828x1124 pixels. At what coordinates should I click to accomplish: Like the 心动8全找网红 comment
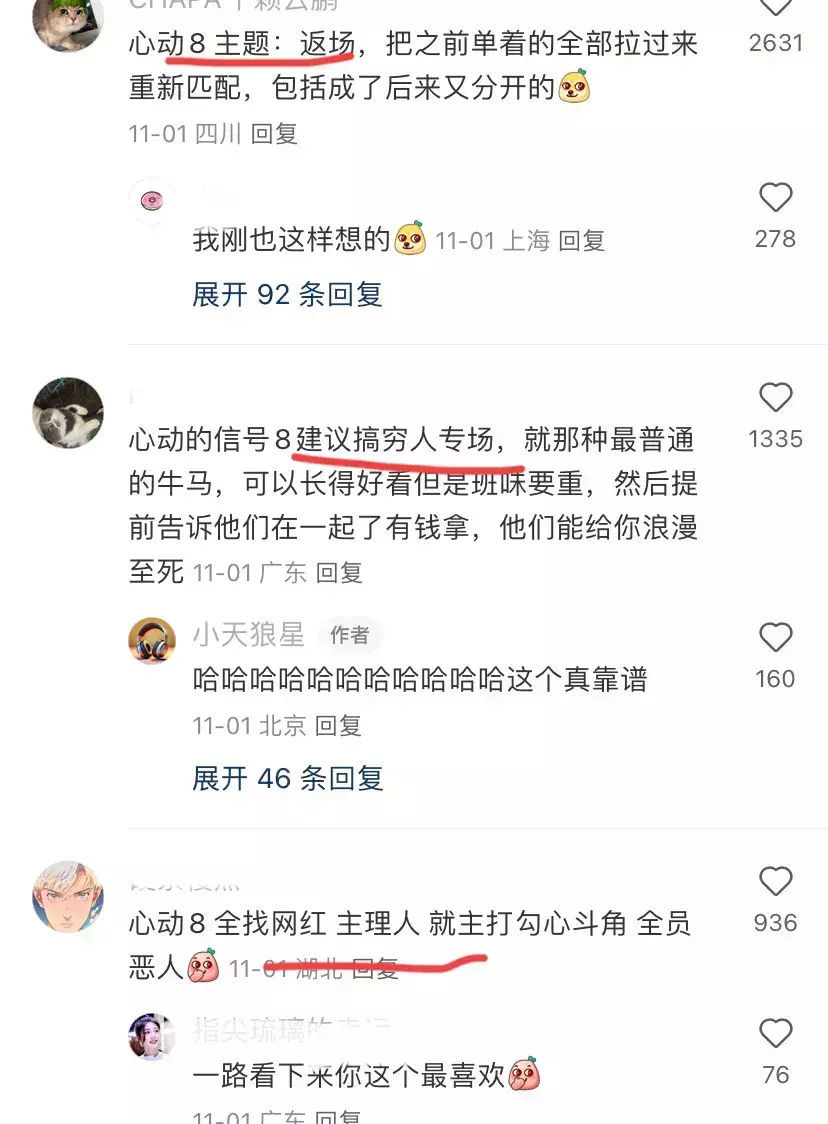[776, 882]
